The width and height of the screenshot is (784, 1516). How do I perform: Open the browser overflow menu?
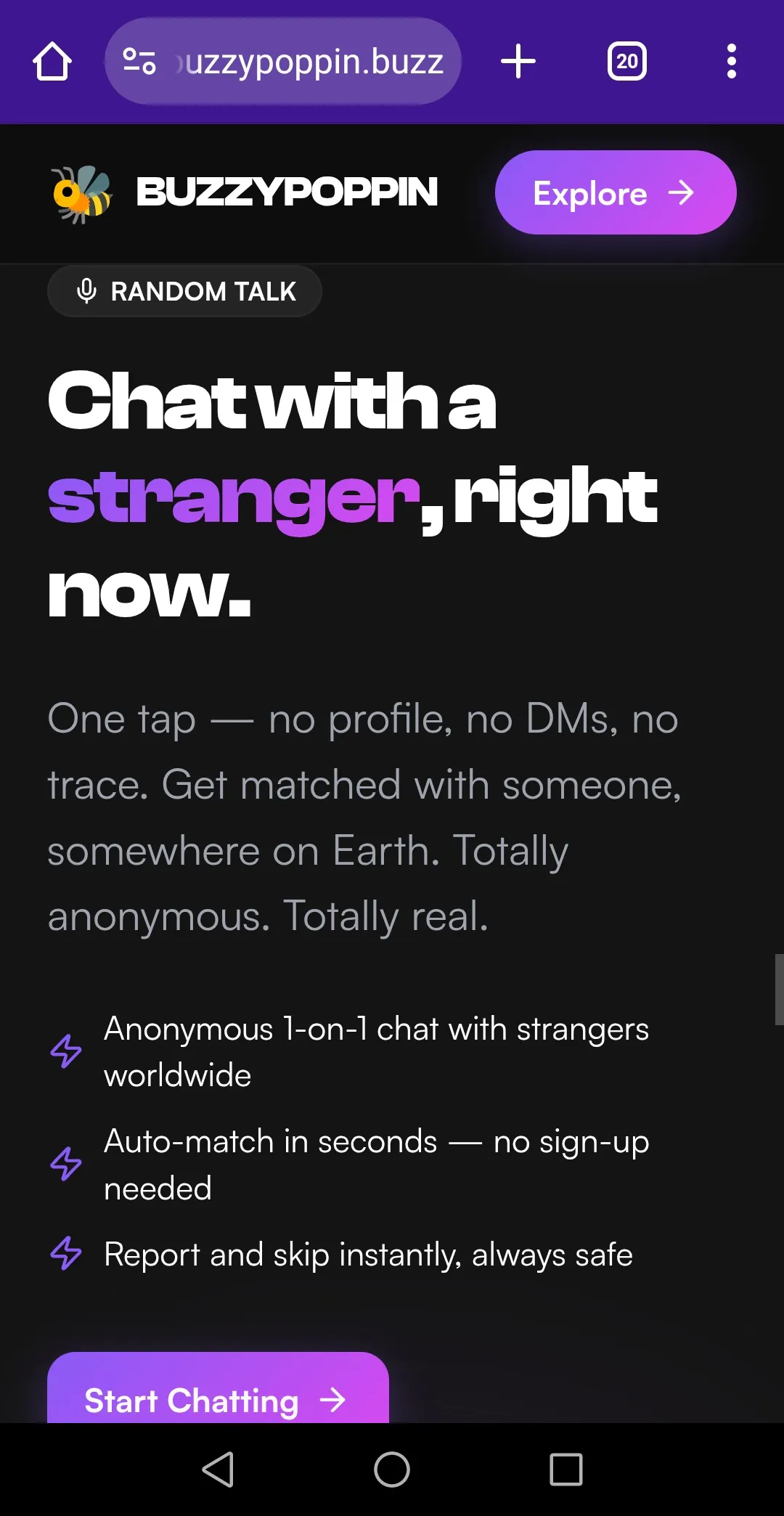point(732,61)
